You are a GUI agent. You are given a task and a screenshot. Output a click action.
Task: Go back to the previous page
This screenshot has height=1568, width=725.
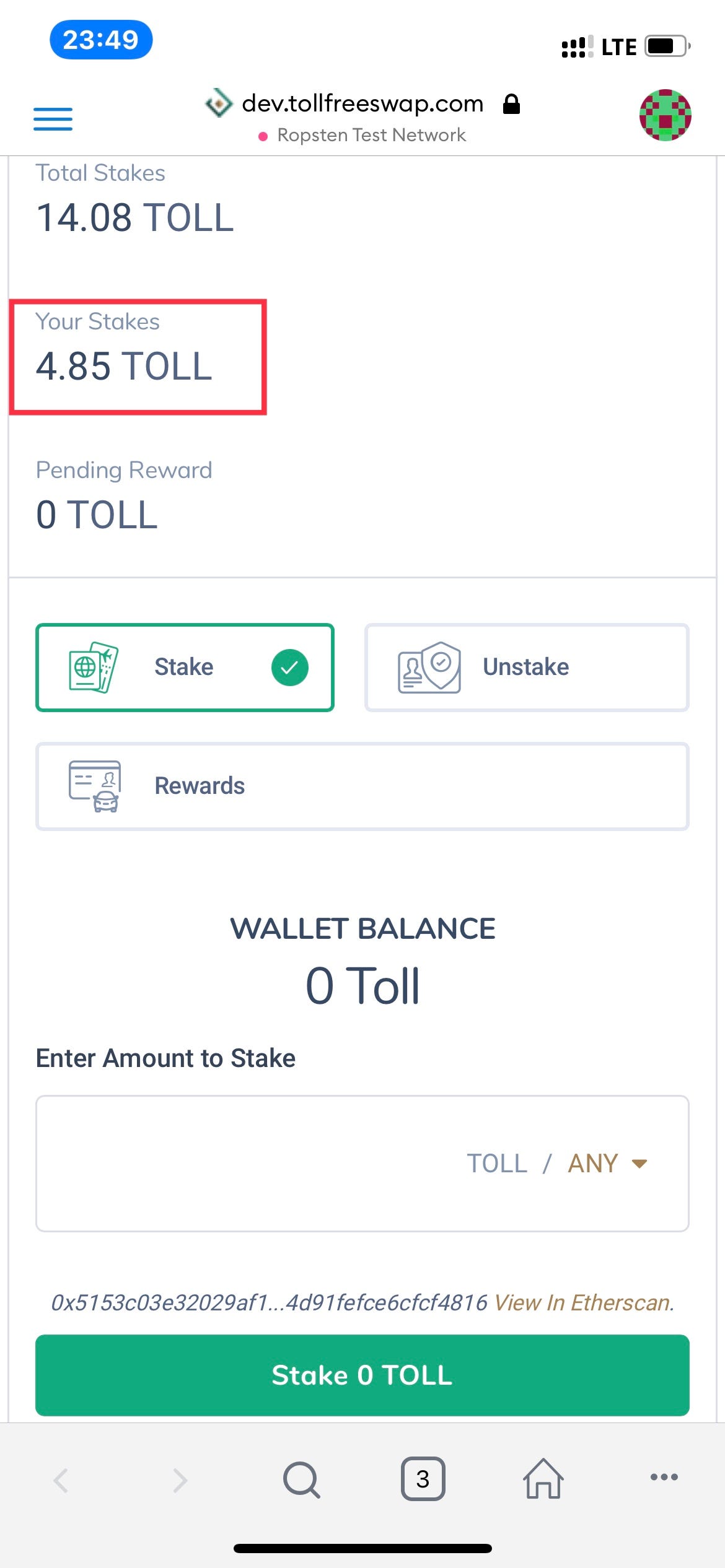coord(61,1480)
